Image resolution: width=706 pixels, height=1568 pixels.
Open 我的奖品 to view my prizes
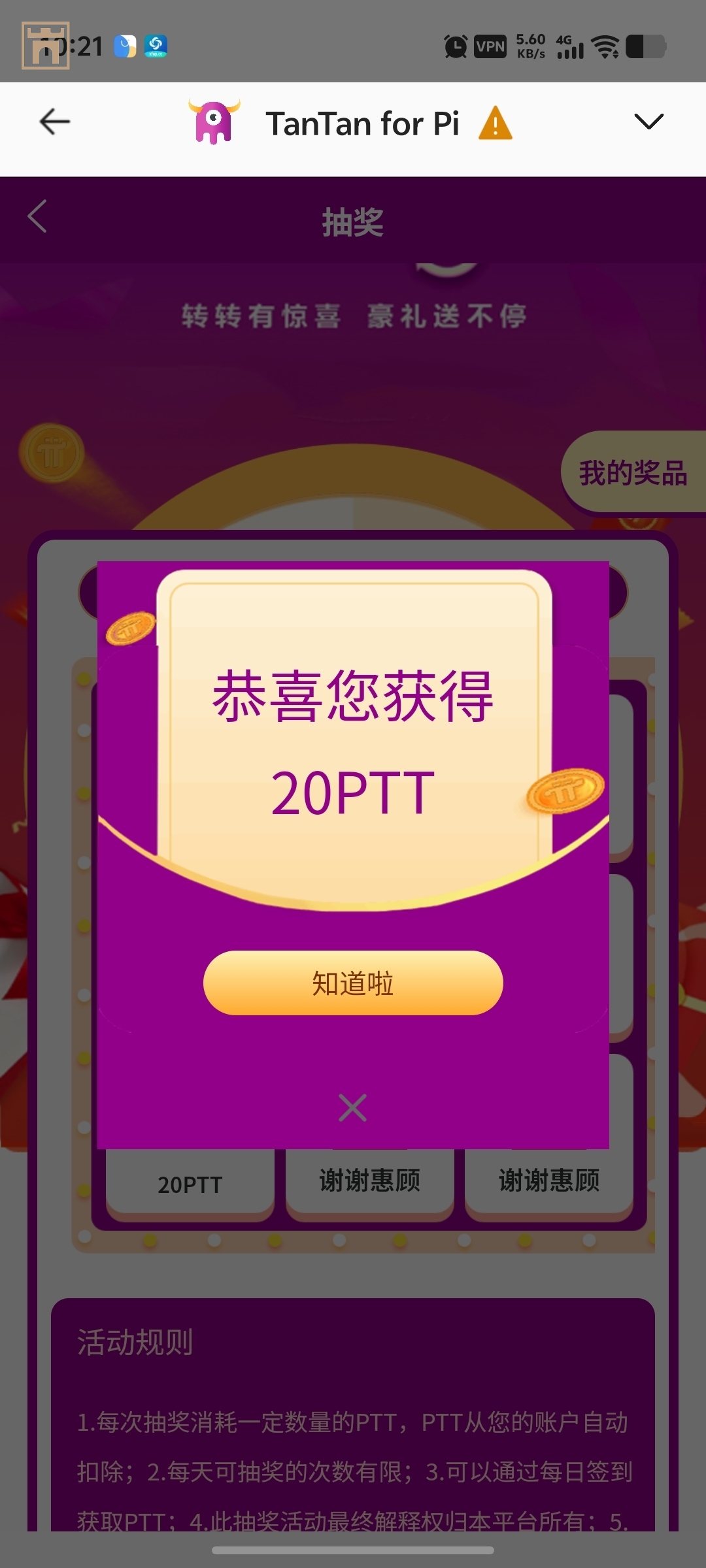632,473
